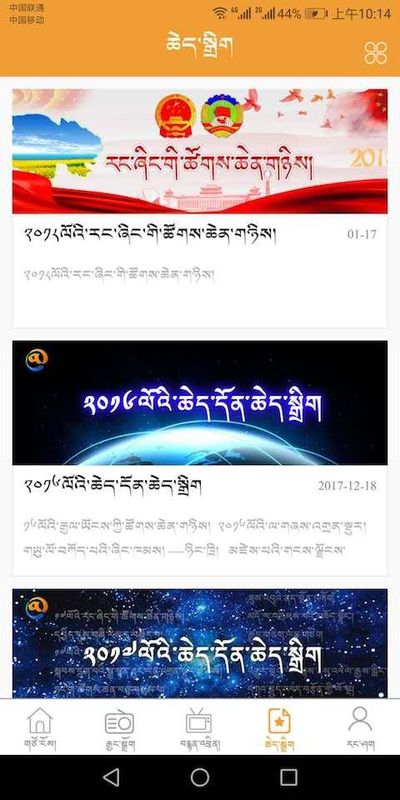Switch to the home tab with house icon

click(x=40, y=729)
